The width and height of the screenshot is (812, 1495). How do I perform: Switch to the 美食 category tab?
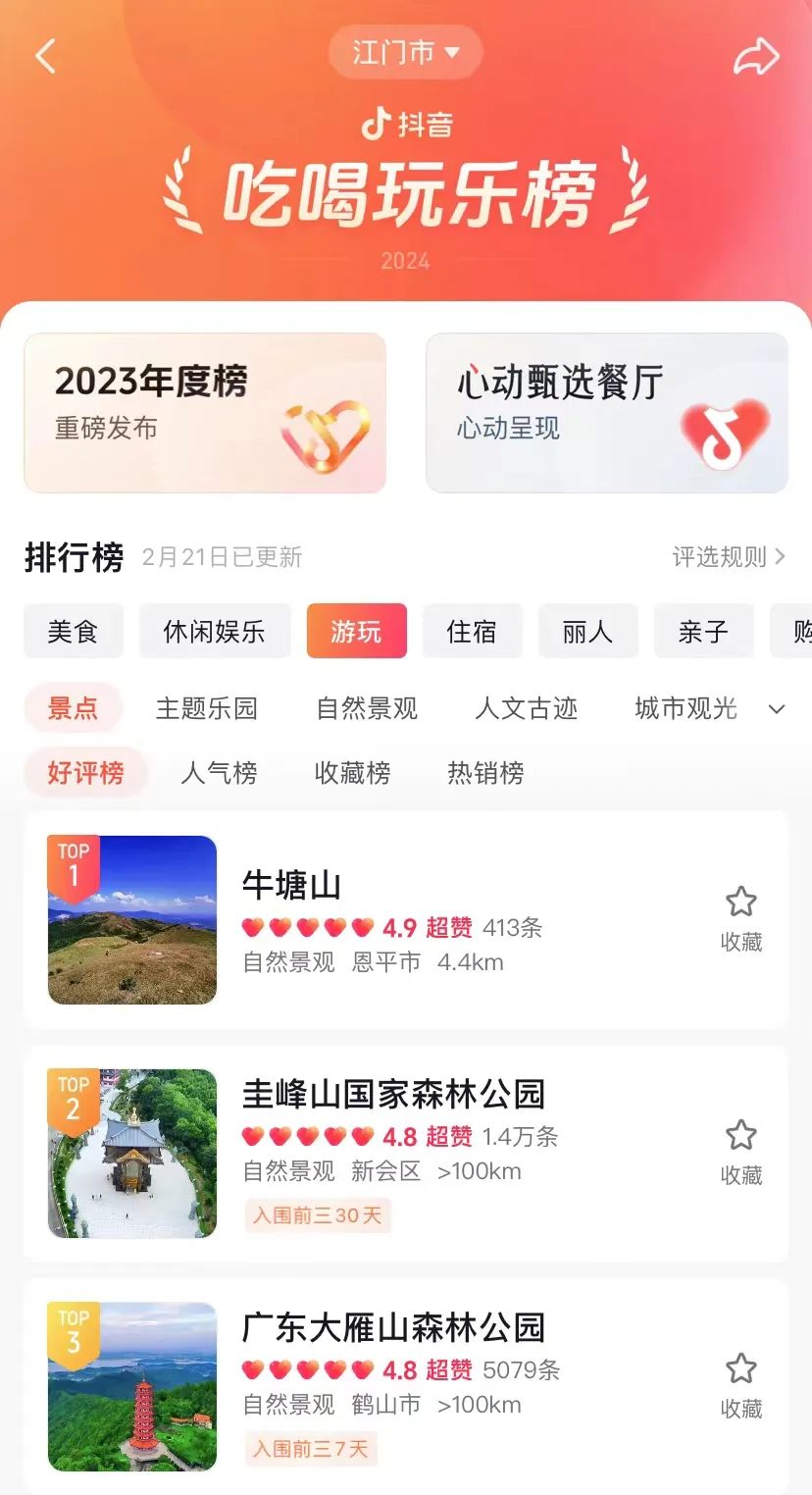click(x=73, y=631)
